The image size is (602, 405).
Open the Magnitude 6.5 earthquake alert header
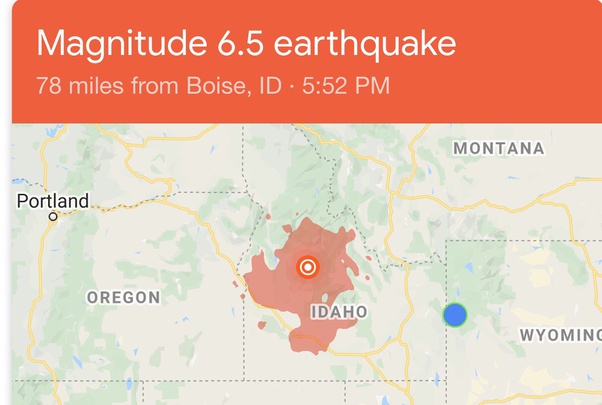pos(307,62)
